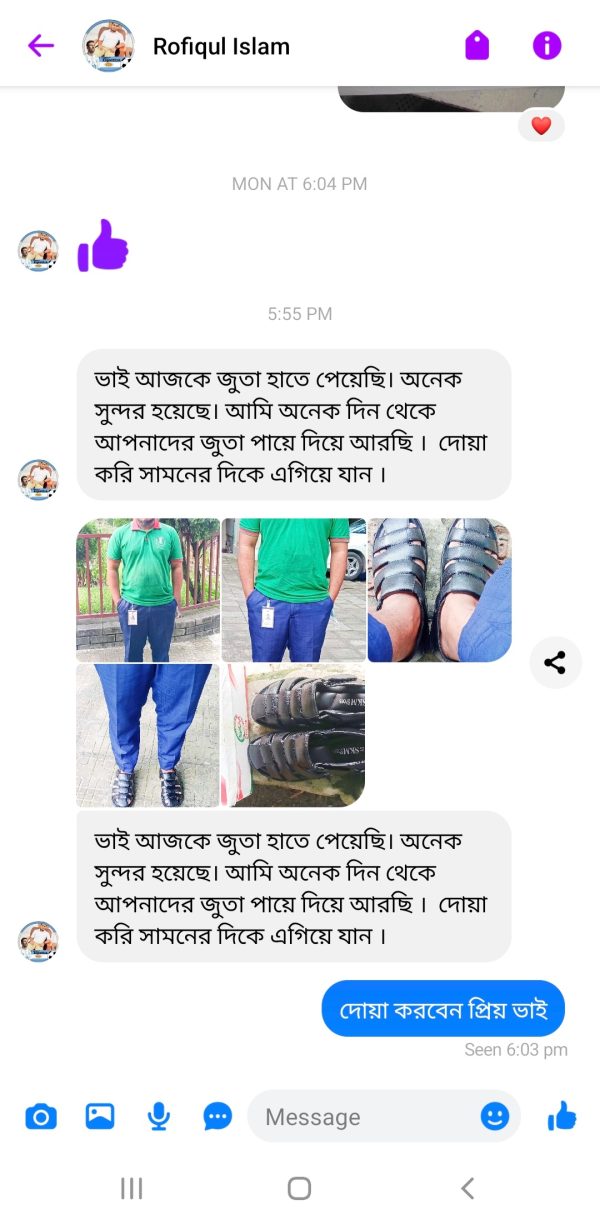
Task: Tap the system home button
Action: 299,1188
